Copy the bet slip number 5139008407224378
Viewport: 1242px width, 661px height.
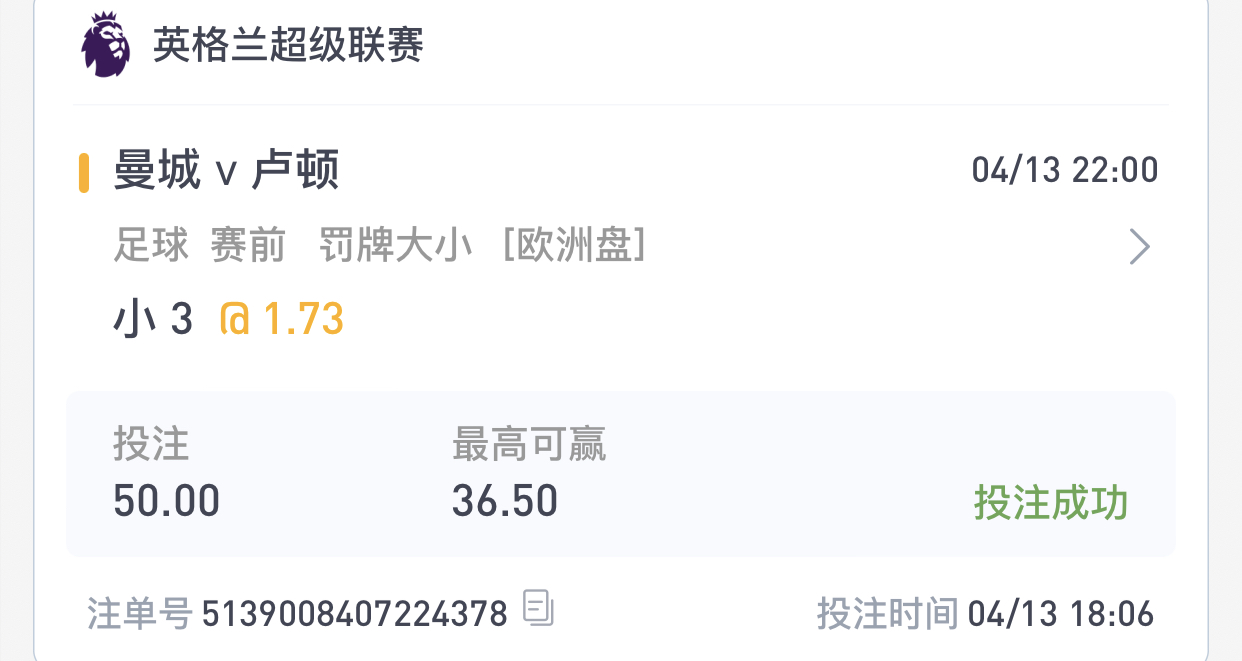tap(538, 609)
